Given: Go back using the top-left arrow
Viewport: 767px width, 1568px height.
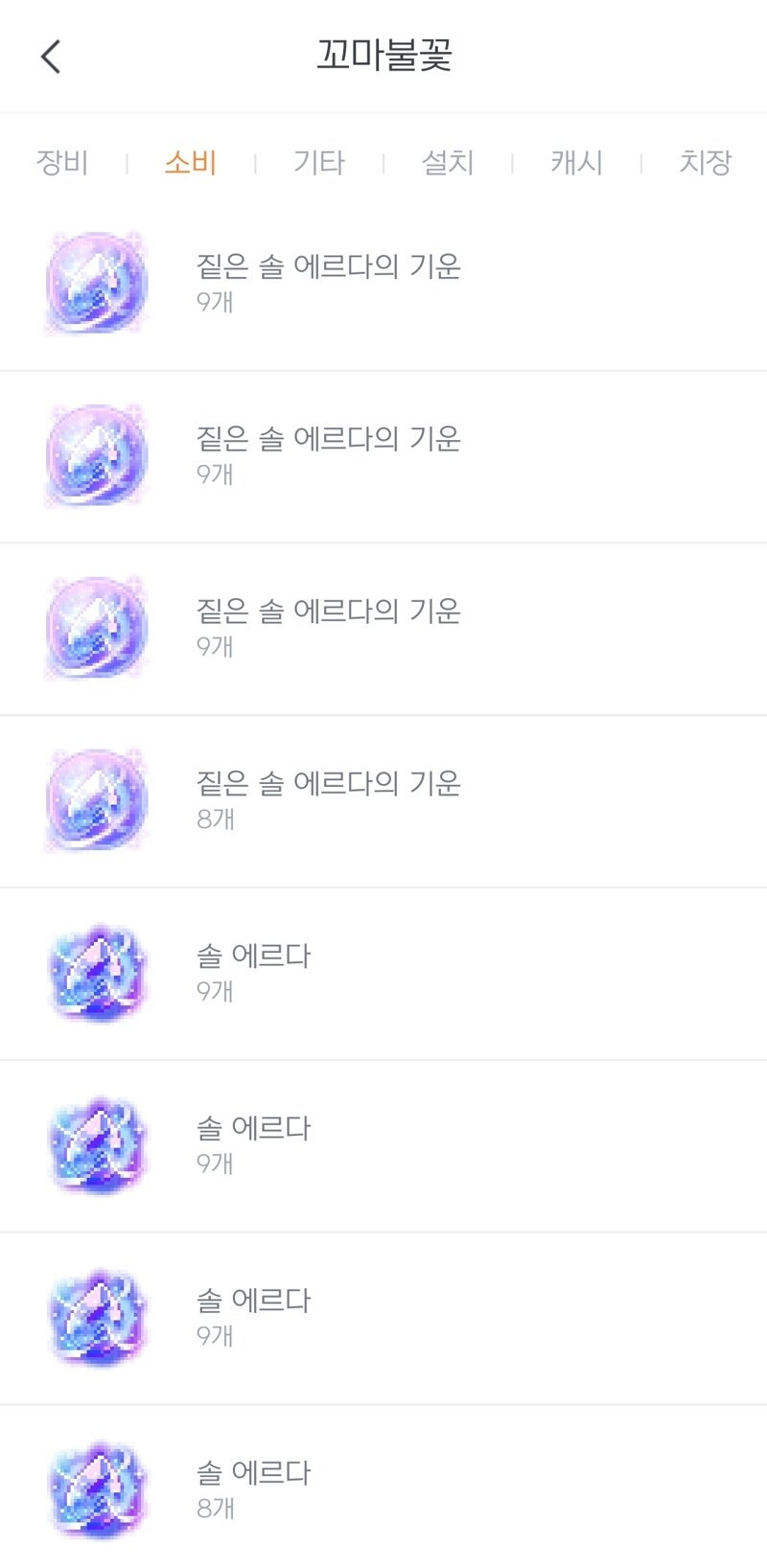Looking at the screenshot, I should (x=51, y=57).
